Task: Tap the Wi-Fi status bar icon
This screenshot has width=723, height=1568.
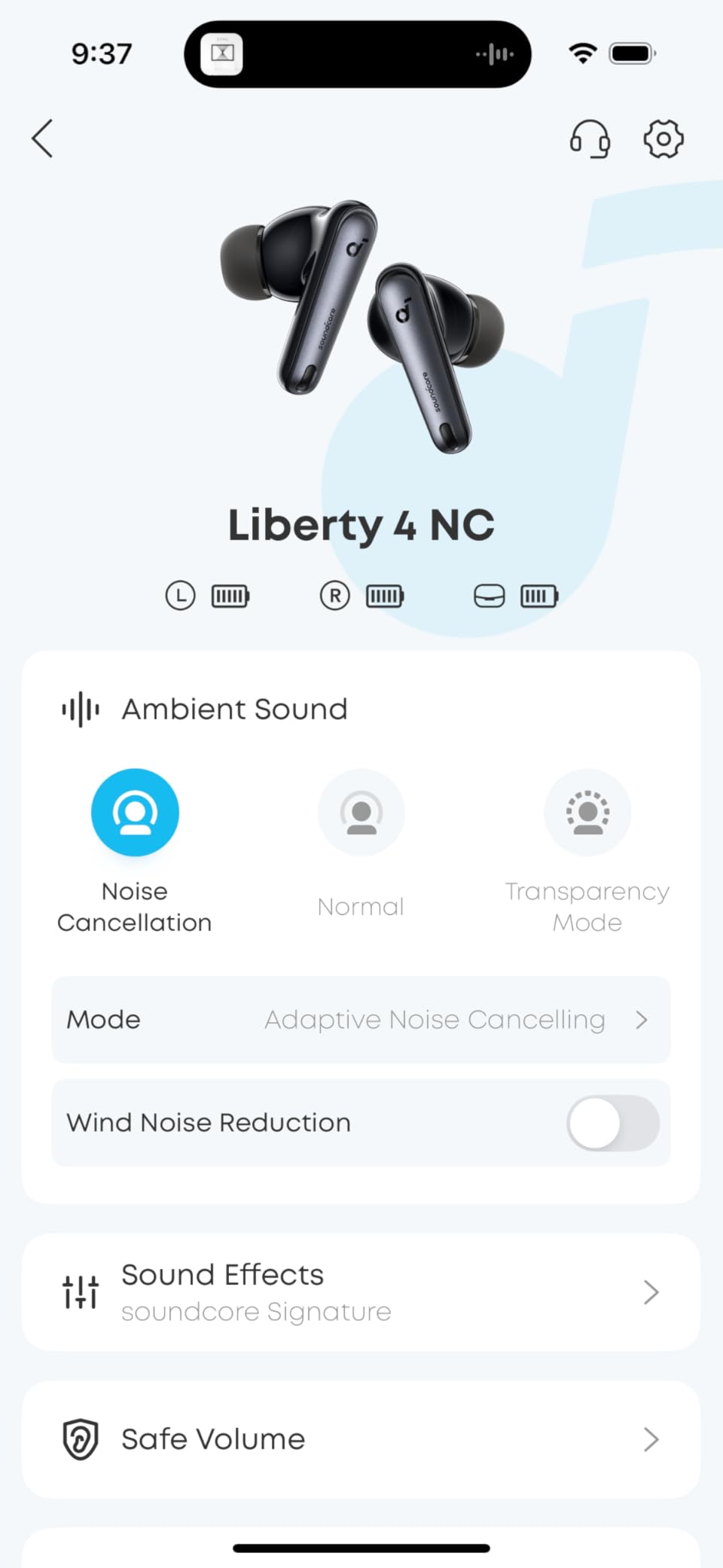Action: 581,53
